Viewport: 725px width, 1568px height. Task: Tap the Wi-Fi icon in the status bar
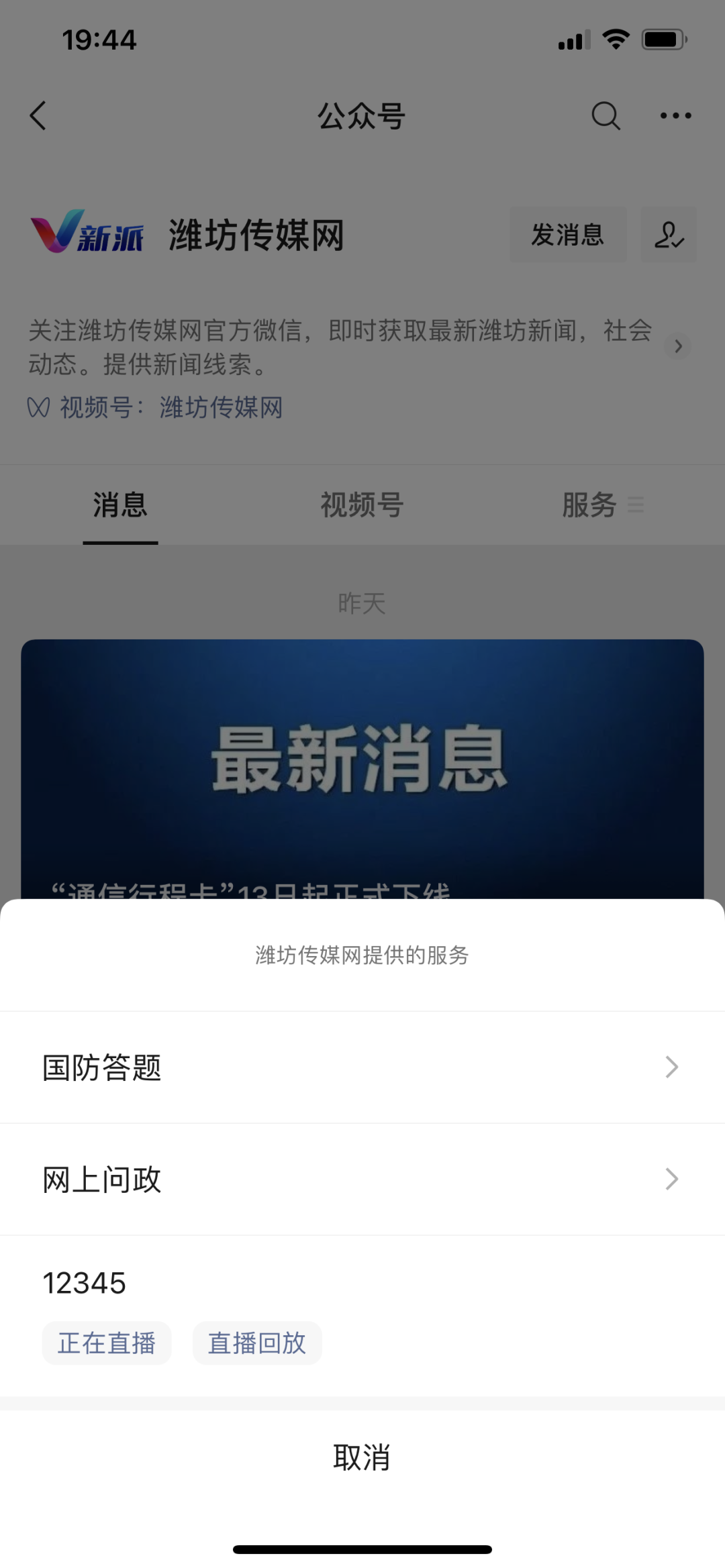614,40
